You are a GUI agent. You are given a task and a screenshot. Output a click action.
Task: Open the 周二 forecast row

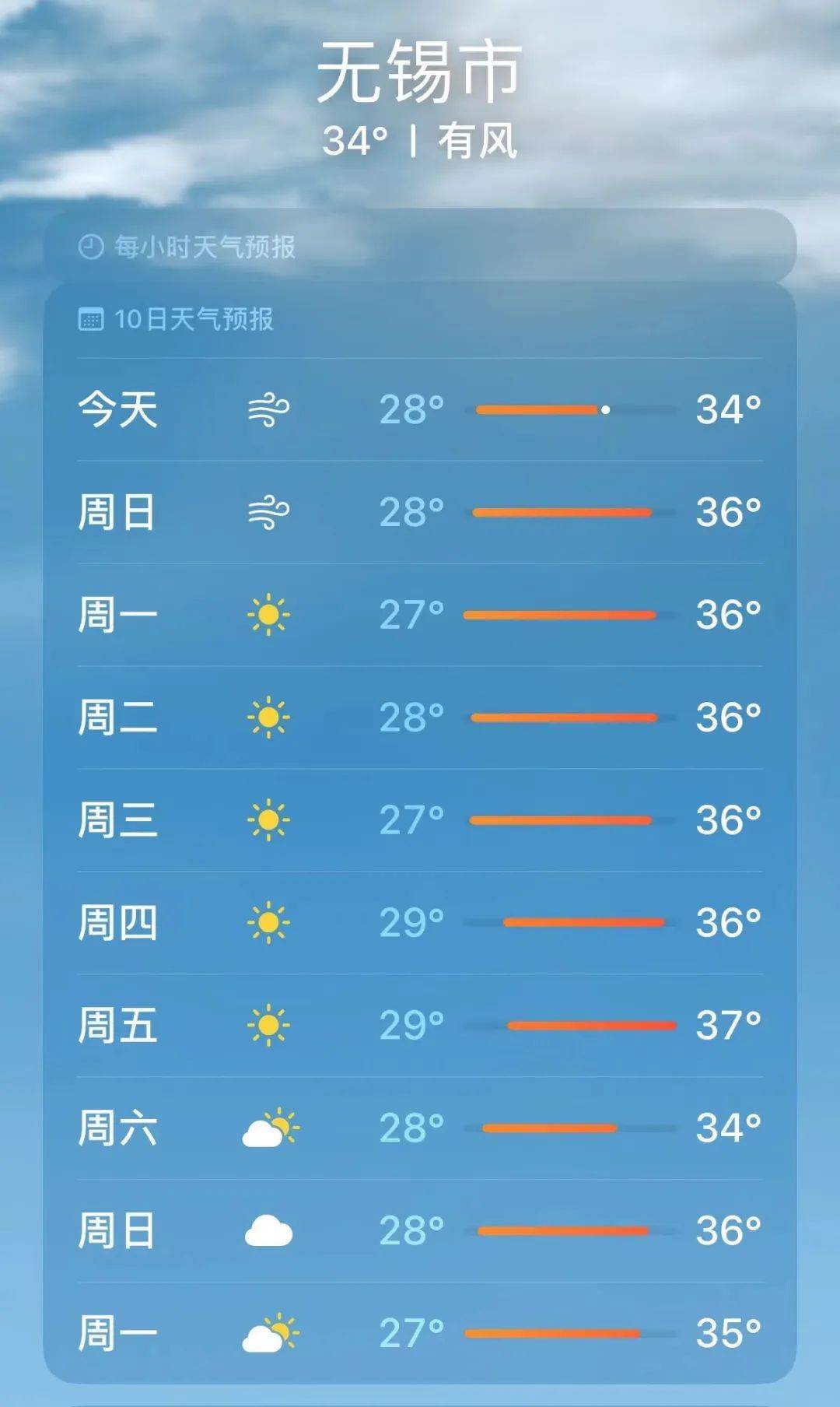click(x=420, y=718)
